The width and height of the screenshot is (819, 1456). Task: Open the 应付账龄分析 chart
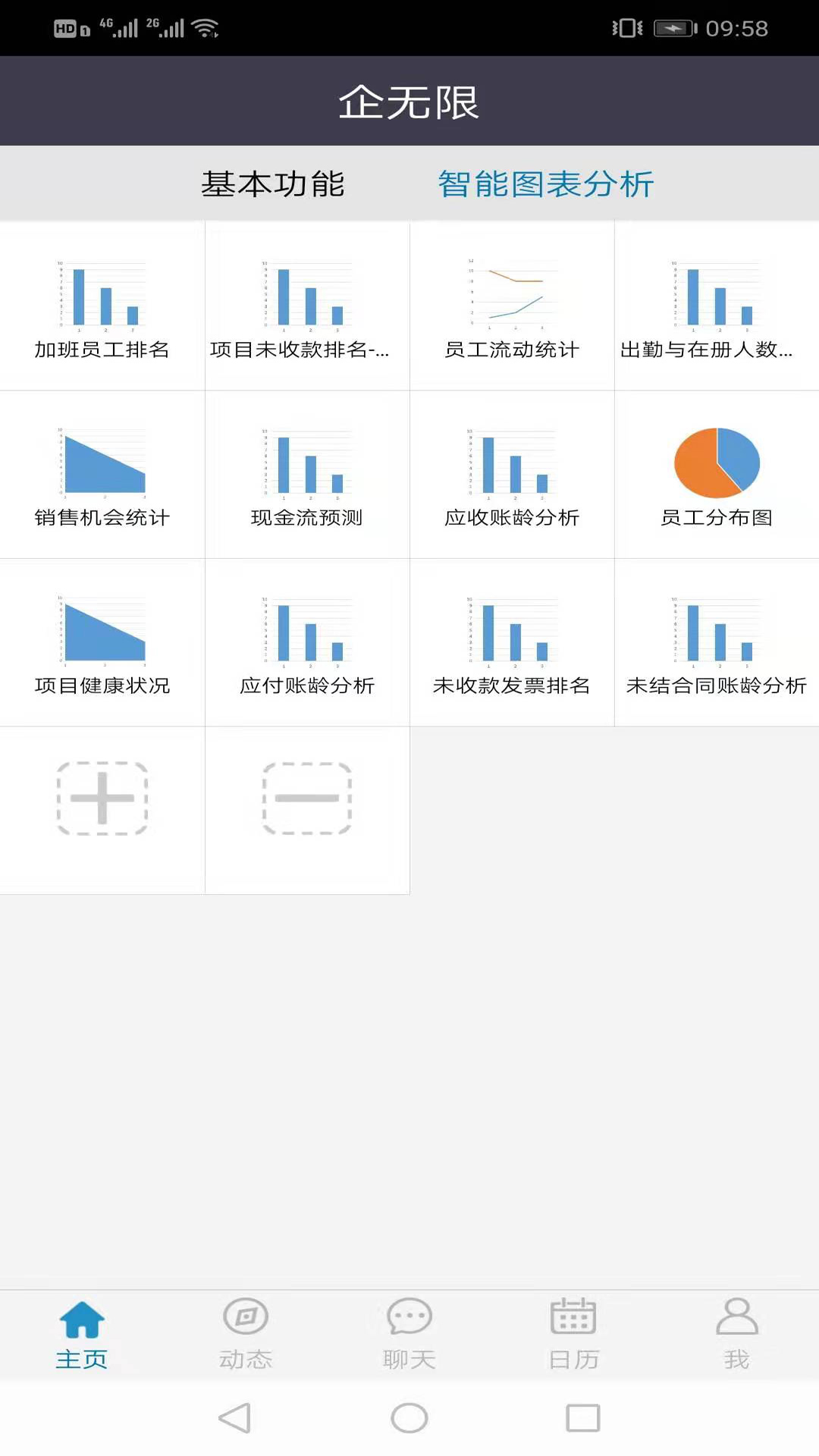click(x=307, y=644)
